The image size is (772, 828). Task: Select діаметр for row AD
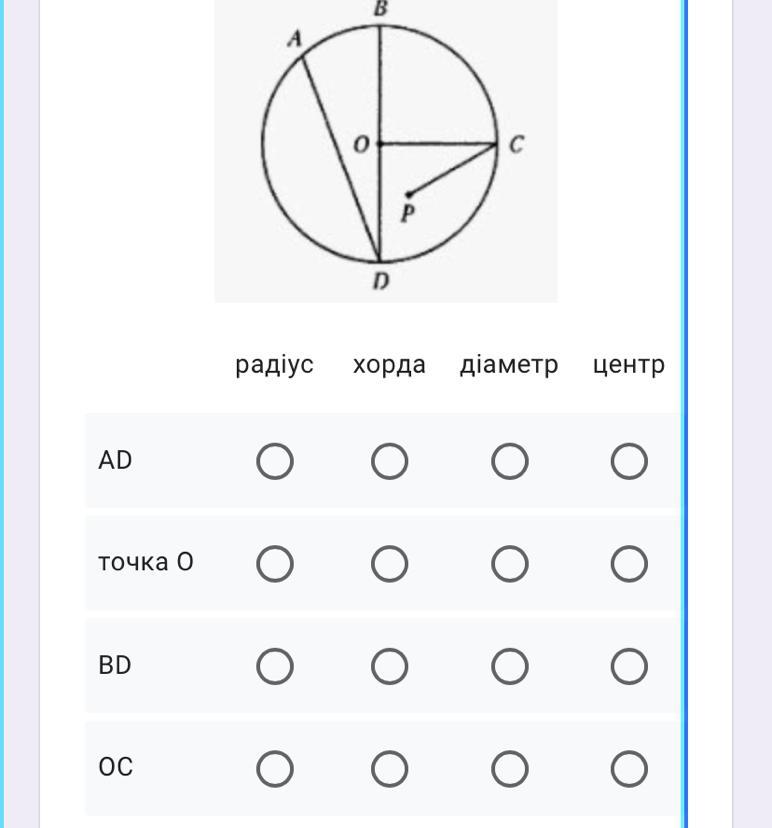510,462
